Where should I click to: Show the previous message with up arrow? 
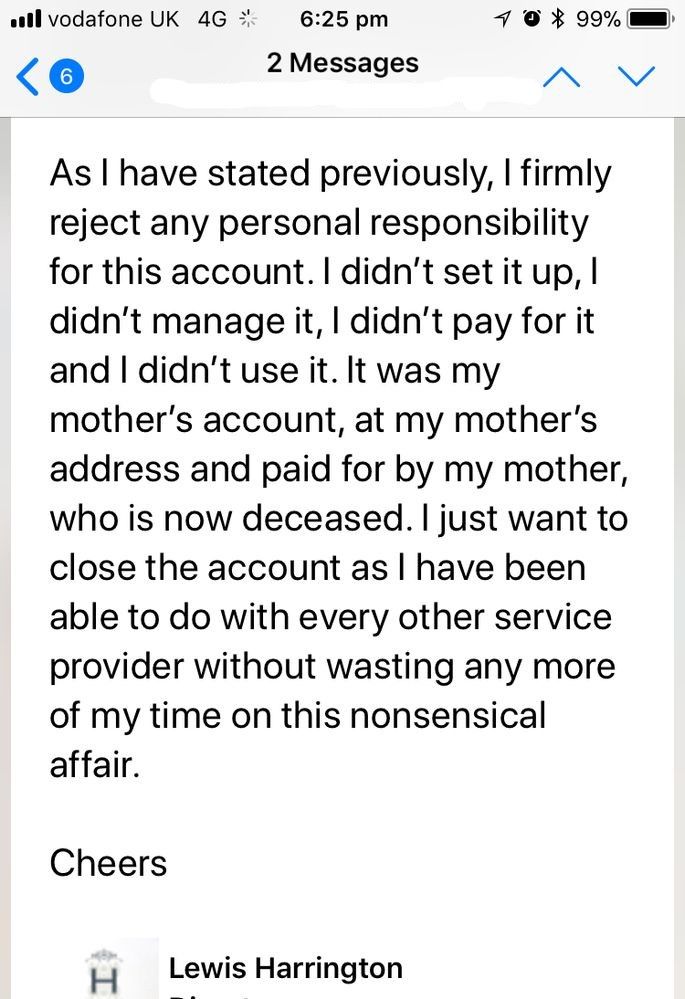coord(563,77)
